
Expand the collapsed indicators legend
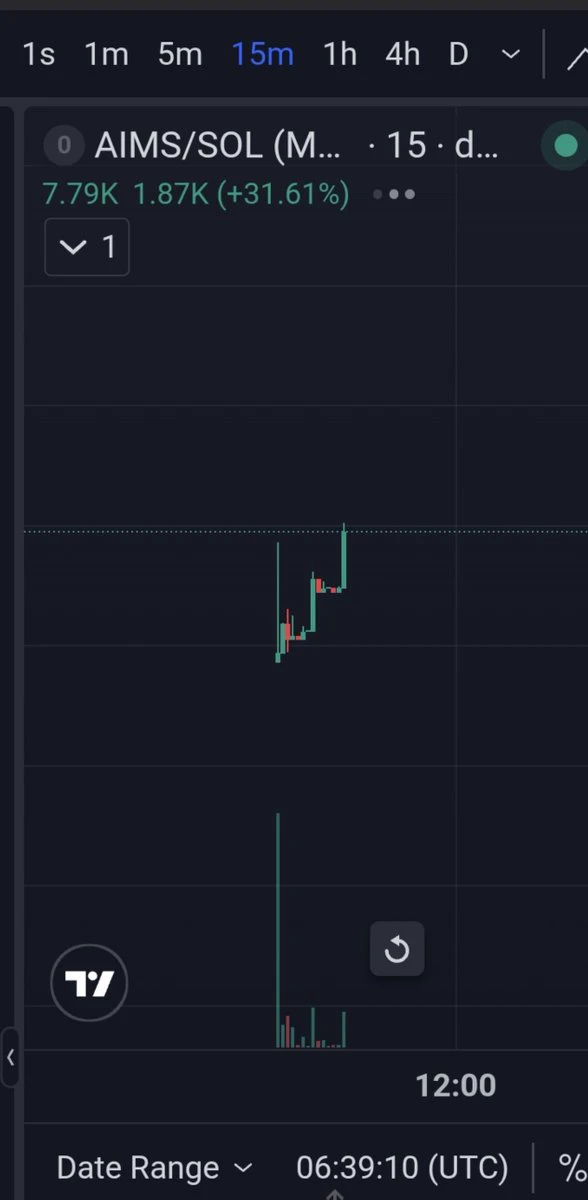pyautogui.click(x=87, y=246)
